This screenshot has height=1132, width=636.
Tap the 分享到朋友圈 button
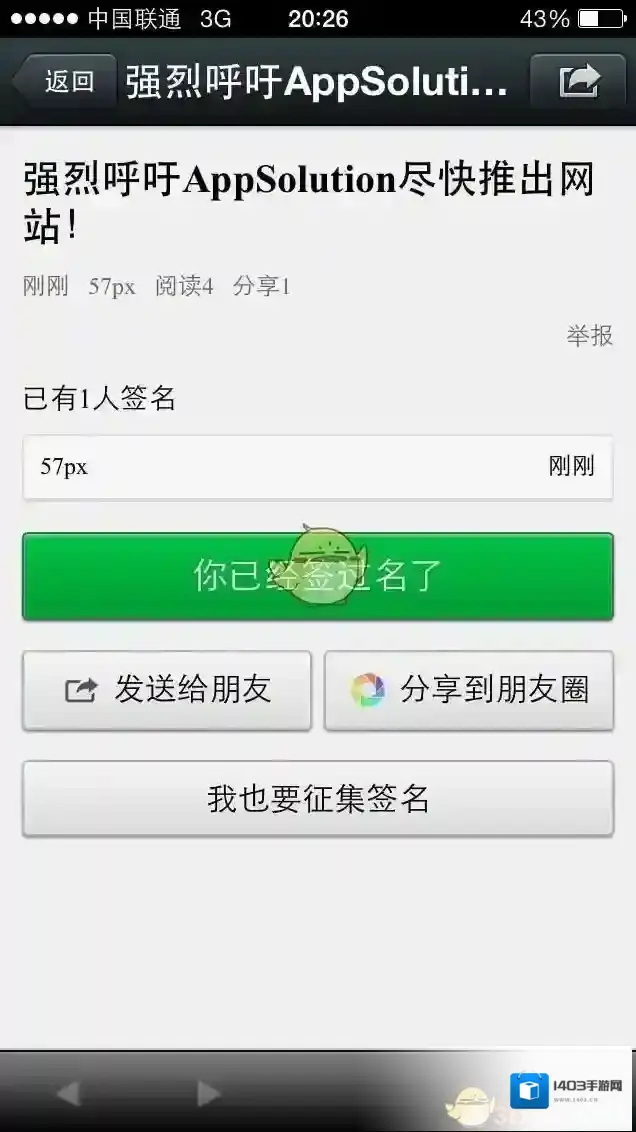click(468, 690)
